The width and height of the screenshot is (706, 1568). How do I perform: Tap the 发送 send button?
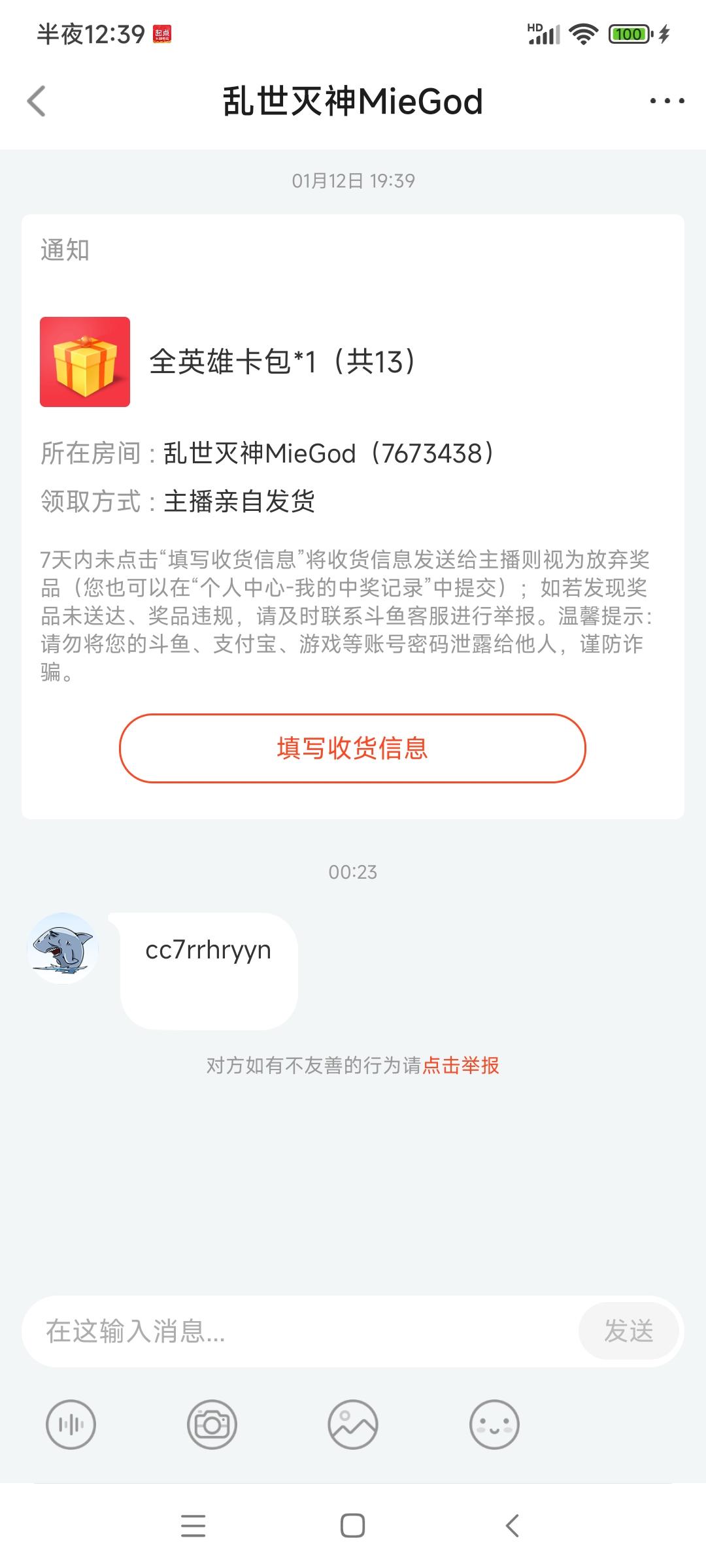click(x=629, y=1331)
